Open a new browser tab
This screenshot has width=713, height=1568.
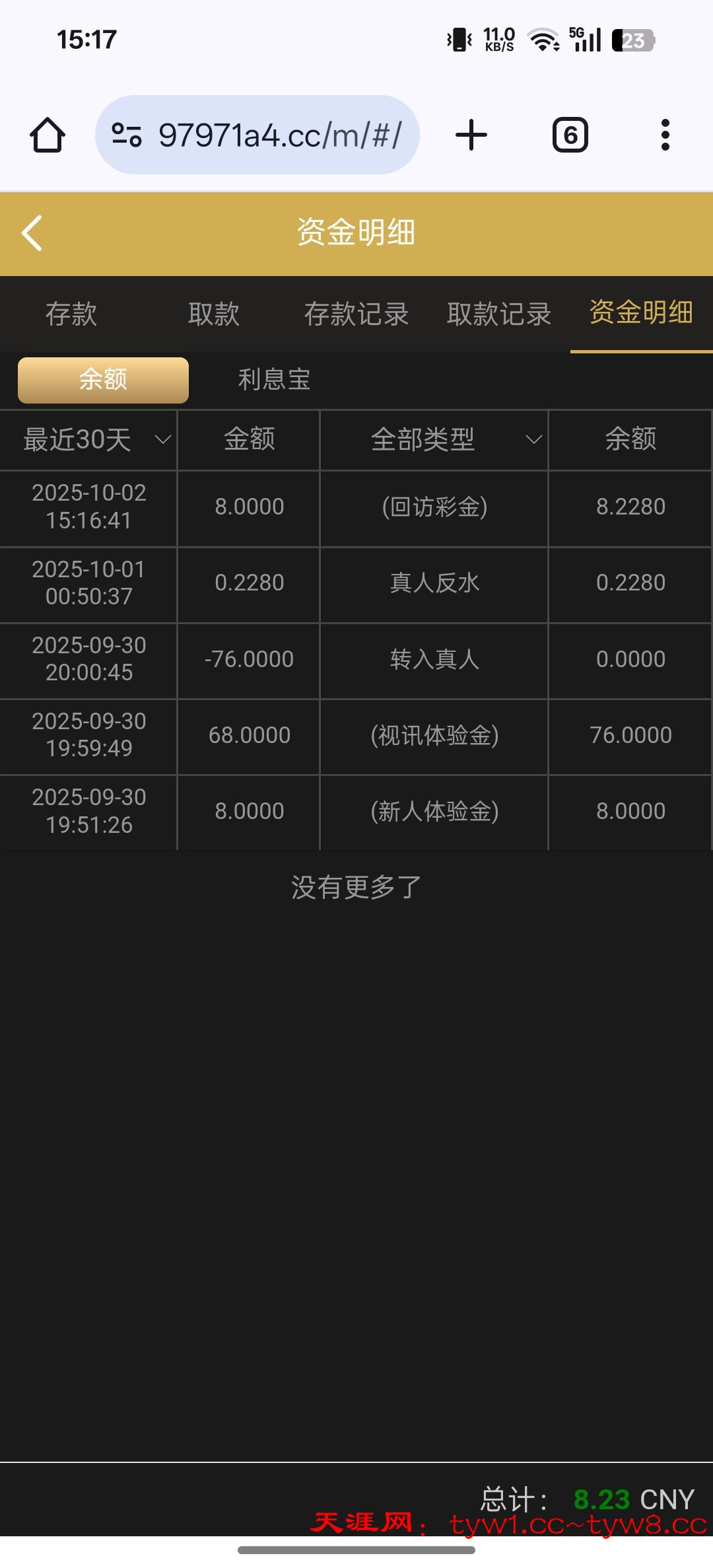point(471,135)
